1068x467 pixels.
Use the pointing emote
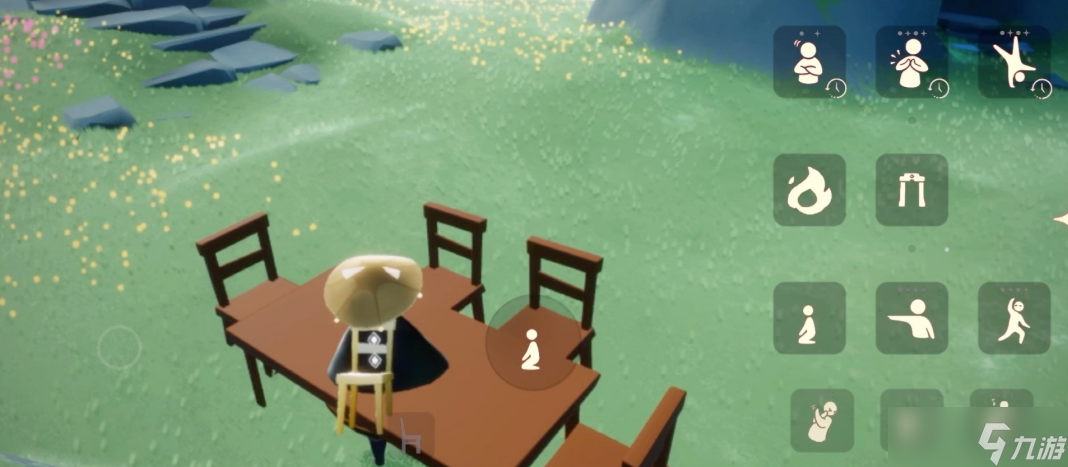coord(912,318)
